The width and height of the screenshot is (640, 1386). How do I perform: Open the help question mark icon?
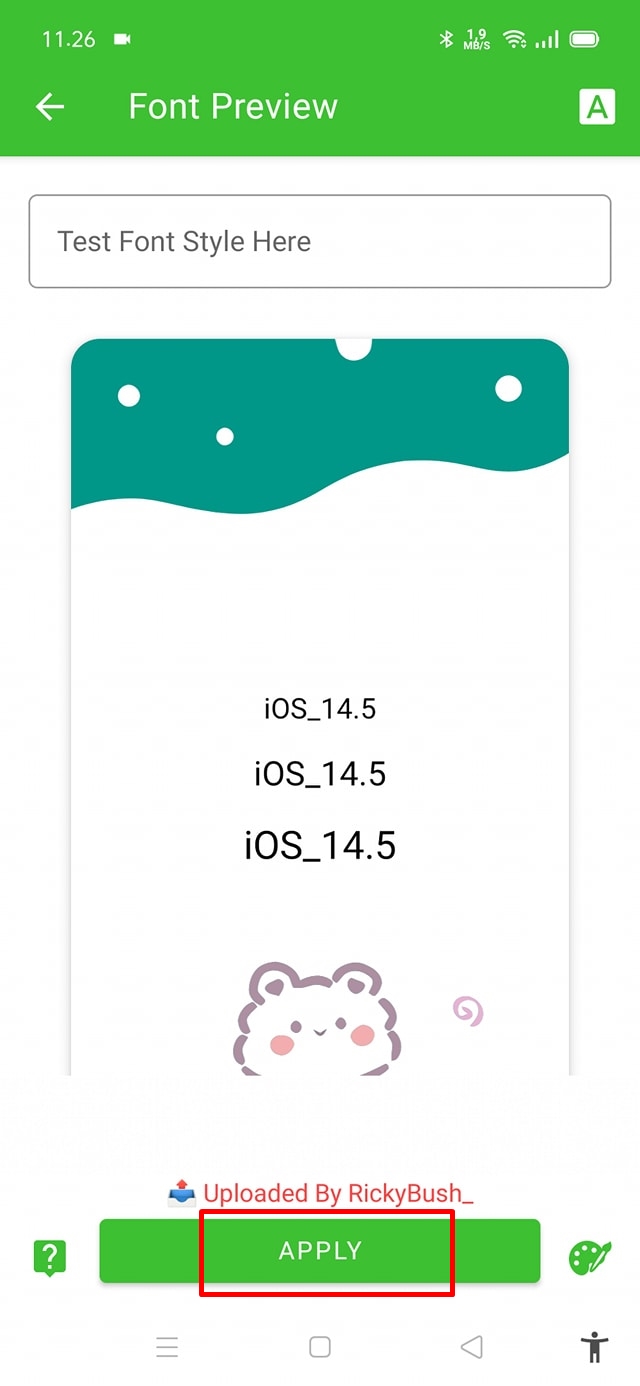[x=50, y=1257]
